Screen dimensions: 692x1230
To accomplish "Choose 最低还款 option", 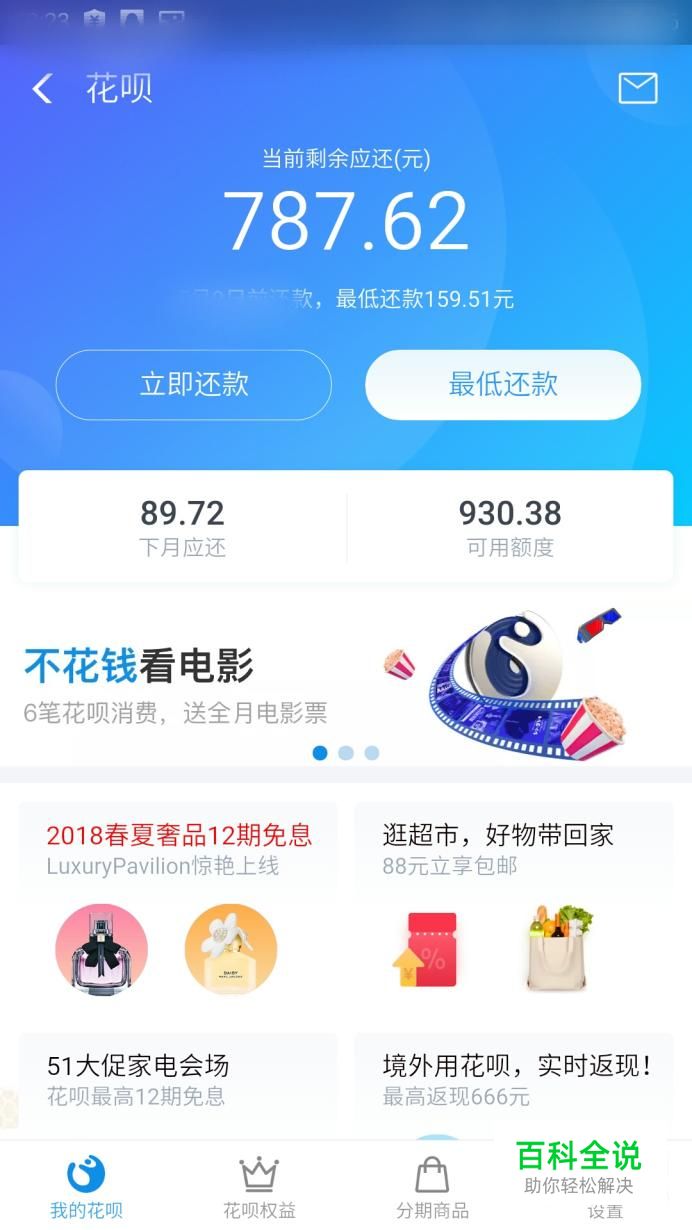I will click(503, 385).
